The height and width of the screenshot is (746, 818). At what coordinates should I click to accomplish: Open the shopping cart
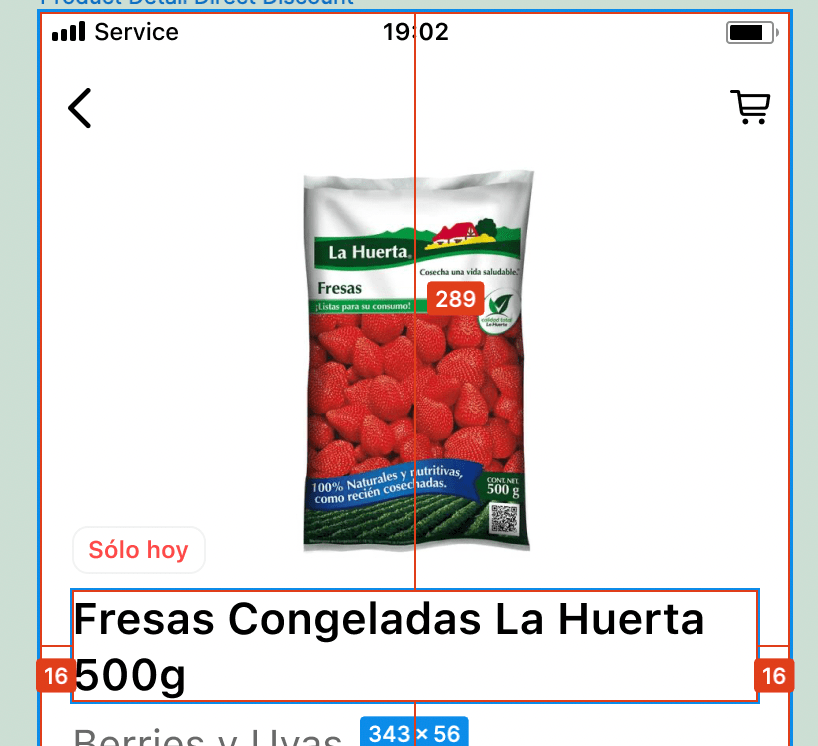(750, 107)
